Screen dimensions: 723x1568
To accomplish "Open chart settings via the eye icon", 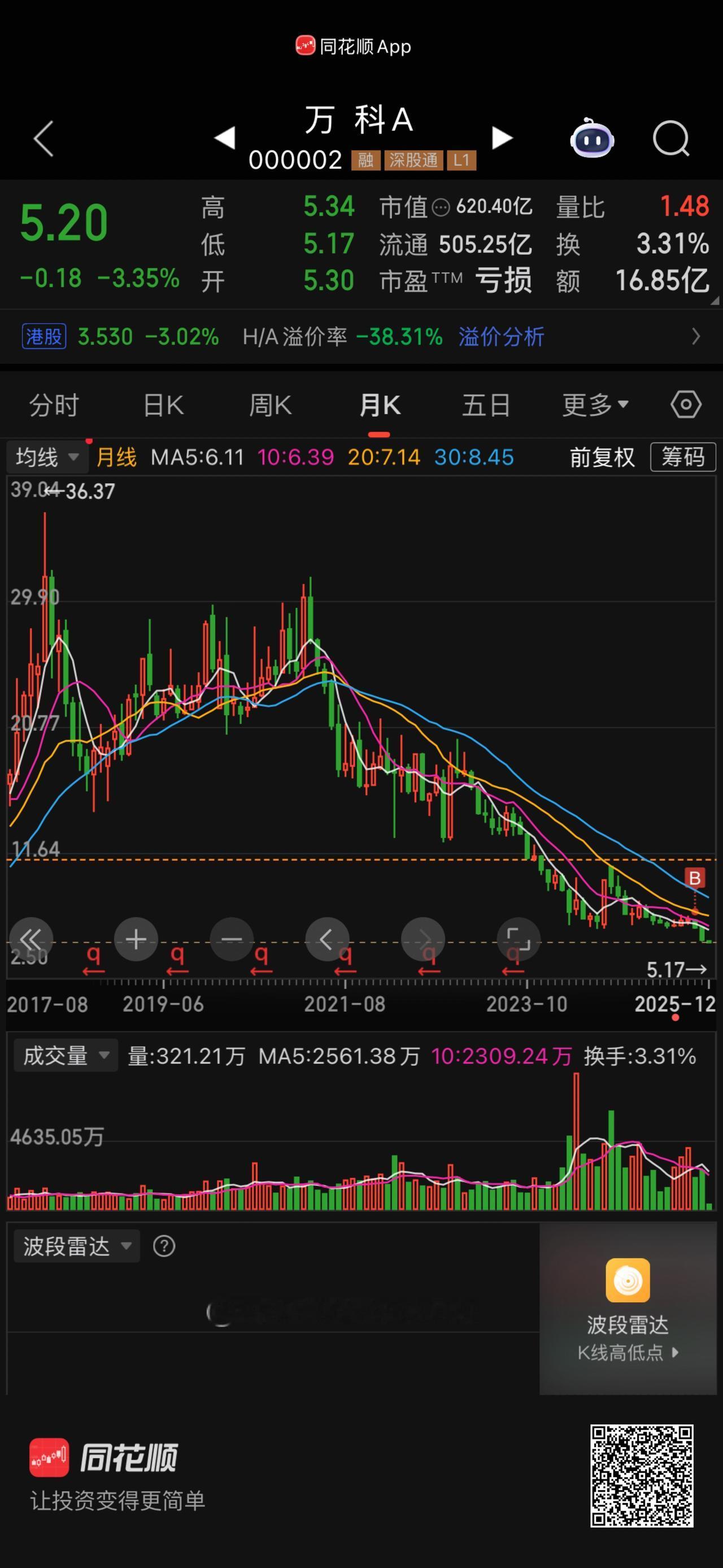I will pyautogui.click(x=686, y=403).
